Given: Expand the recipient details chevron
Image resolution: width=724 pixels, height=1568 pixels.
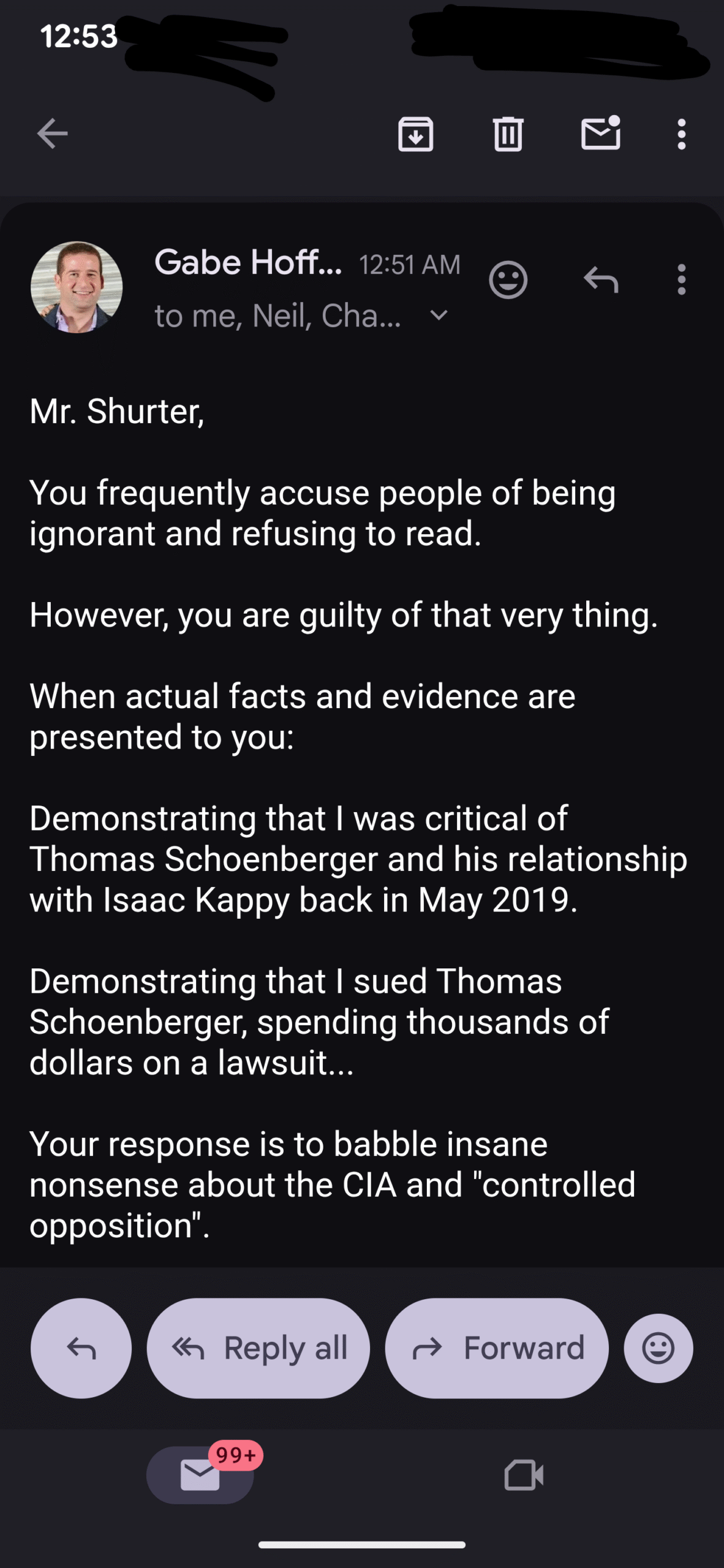Looking at the screenshot, I should pos(439,315).
